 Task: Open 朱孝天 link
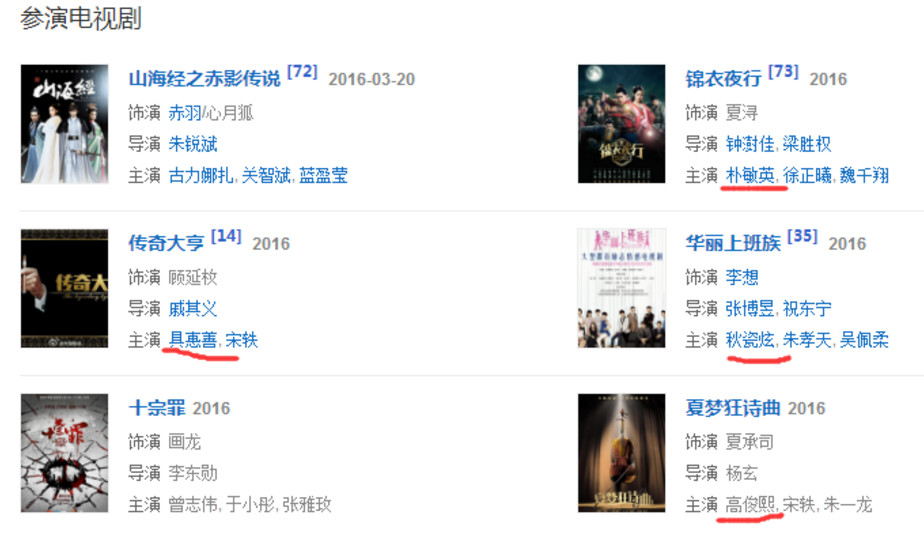pos(806,340)
